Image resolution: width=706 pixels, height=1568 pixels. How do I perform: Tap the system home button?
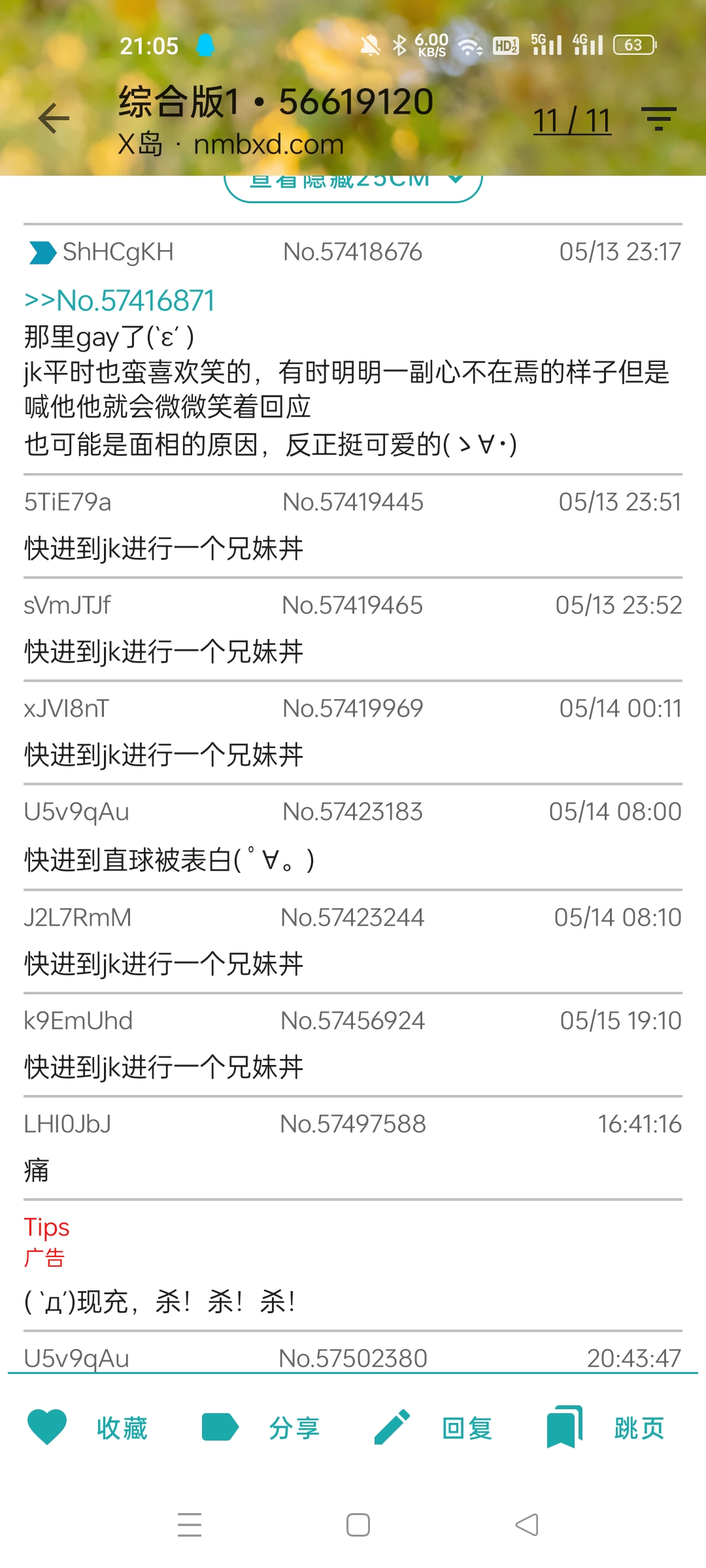point(358,1525)
